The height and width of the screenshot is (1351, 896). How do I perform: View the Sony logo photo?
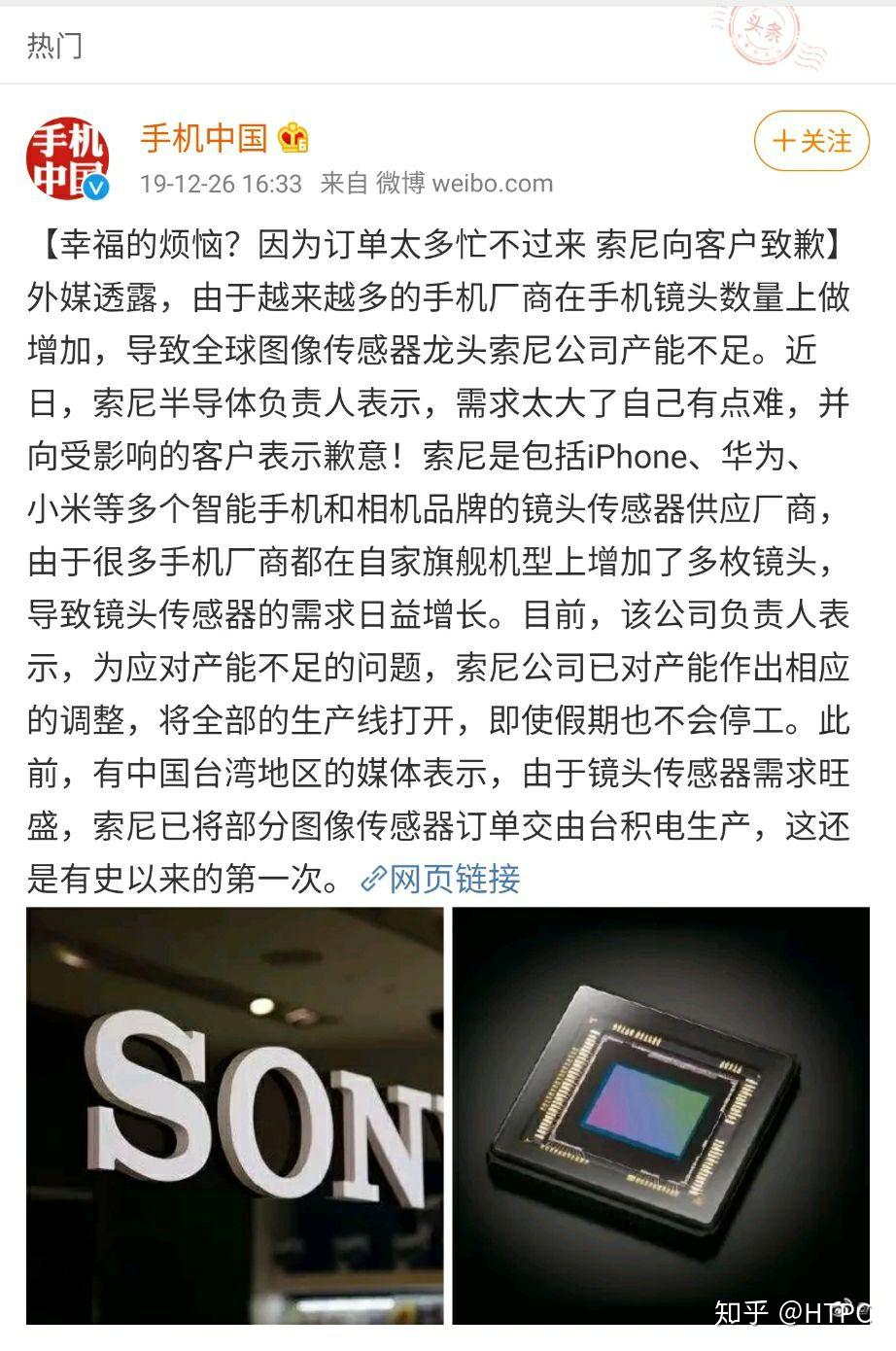(234, 1114)
